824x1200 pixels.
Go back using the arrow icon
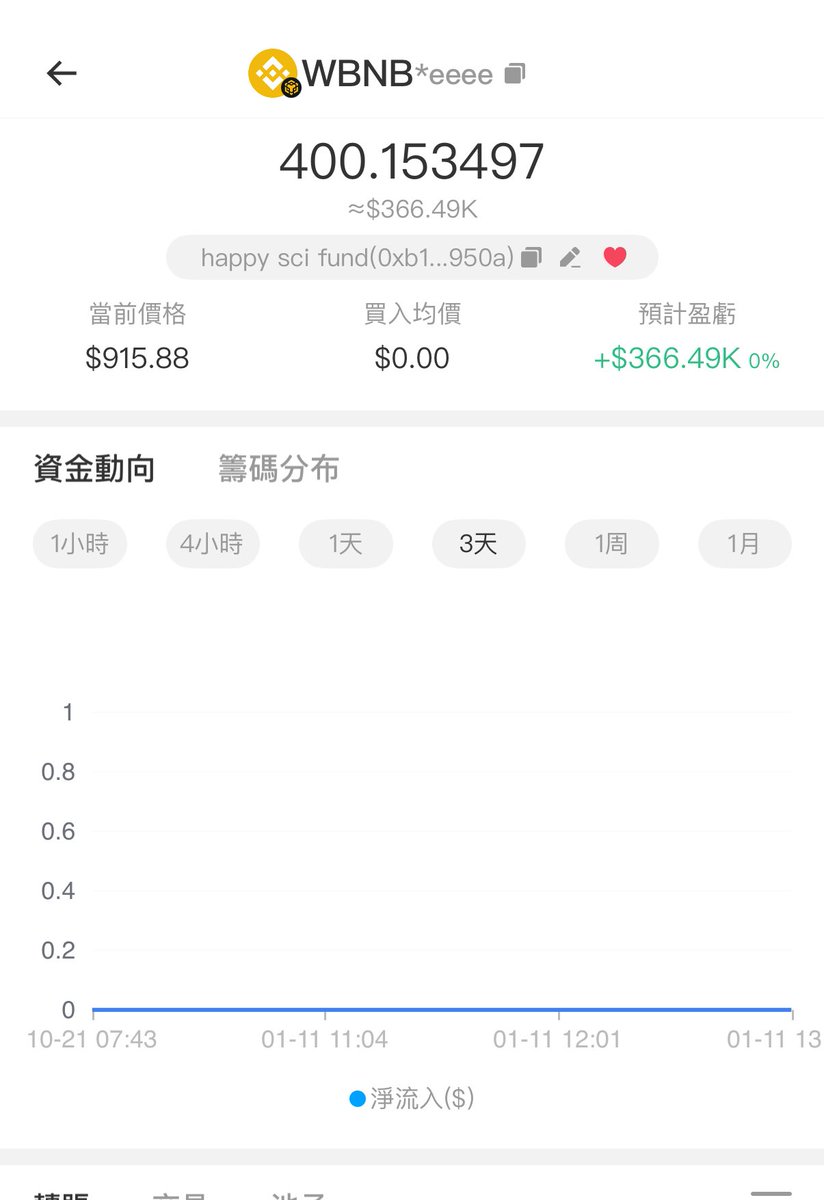tap(61, 73)
